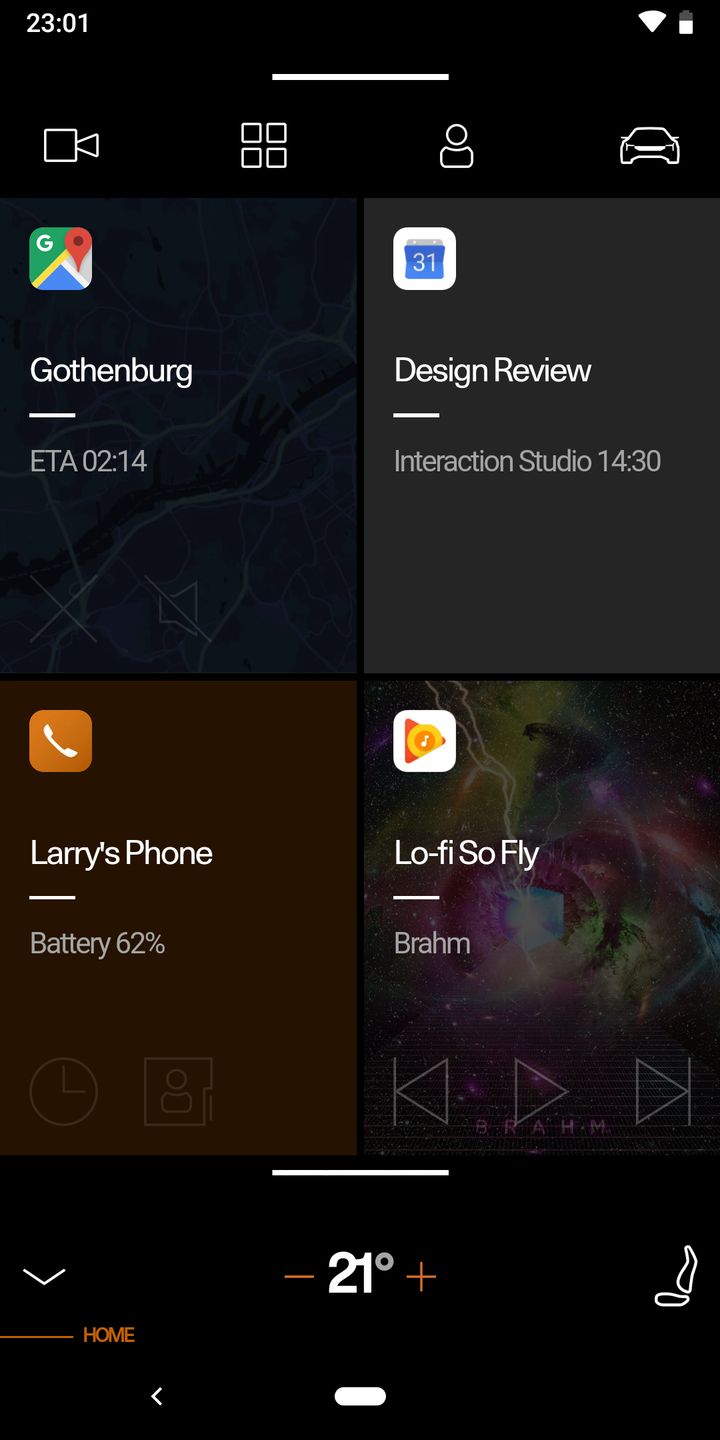This screenshot has width=720, height=1440.
Task: Play Lo-fi So Fly
Action: 540,1091
